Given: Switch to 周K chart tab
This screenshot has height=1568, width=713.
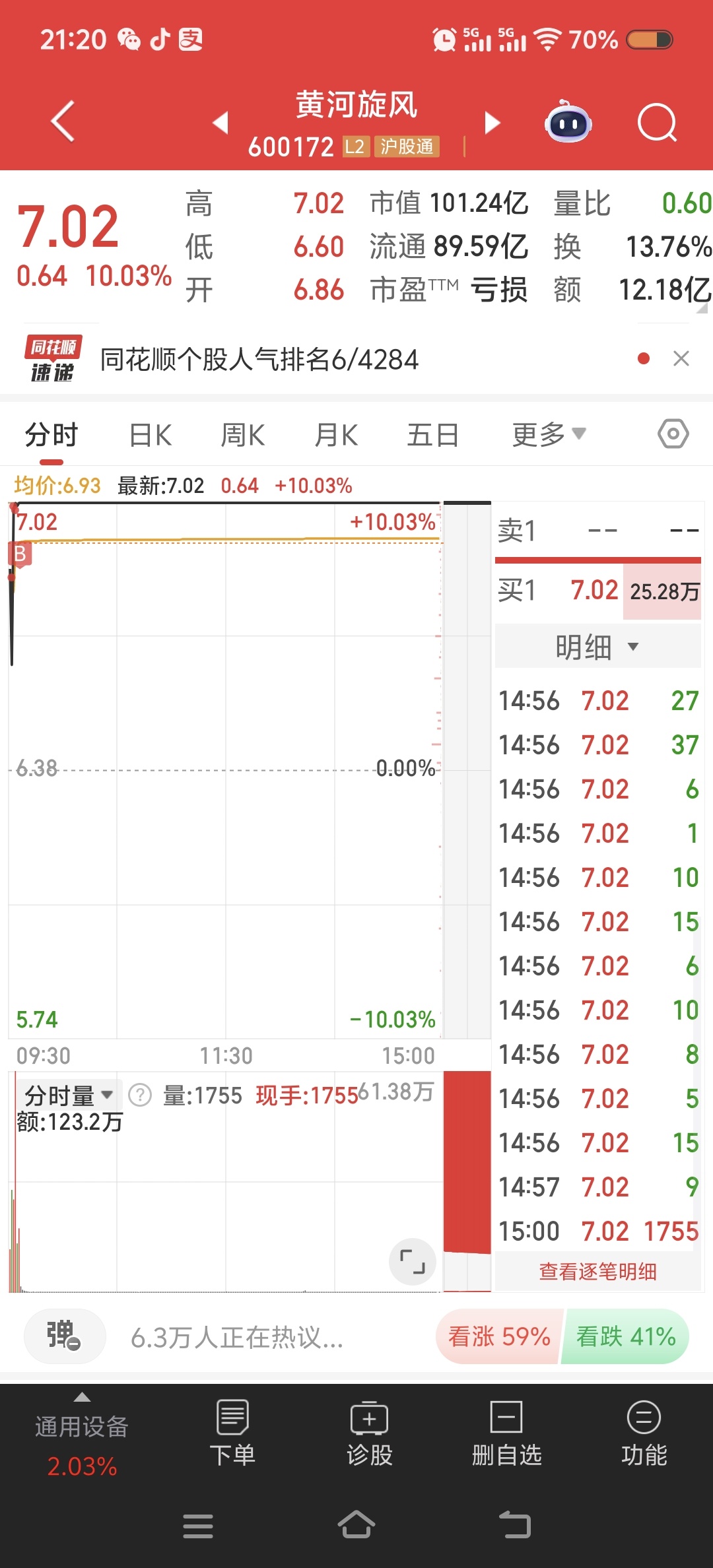Looking at the screenshot, I should click(x=242, y=436).
